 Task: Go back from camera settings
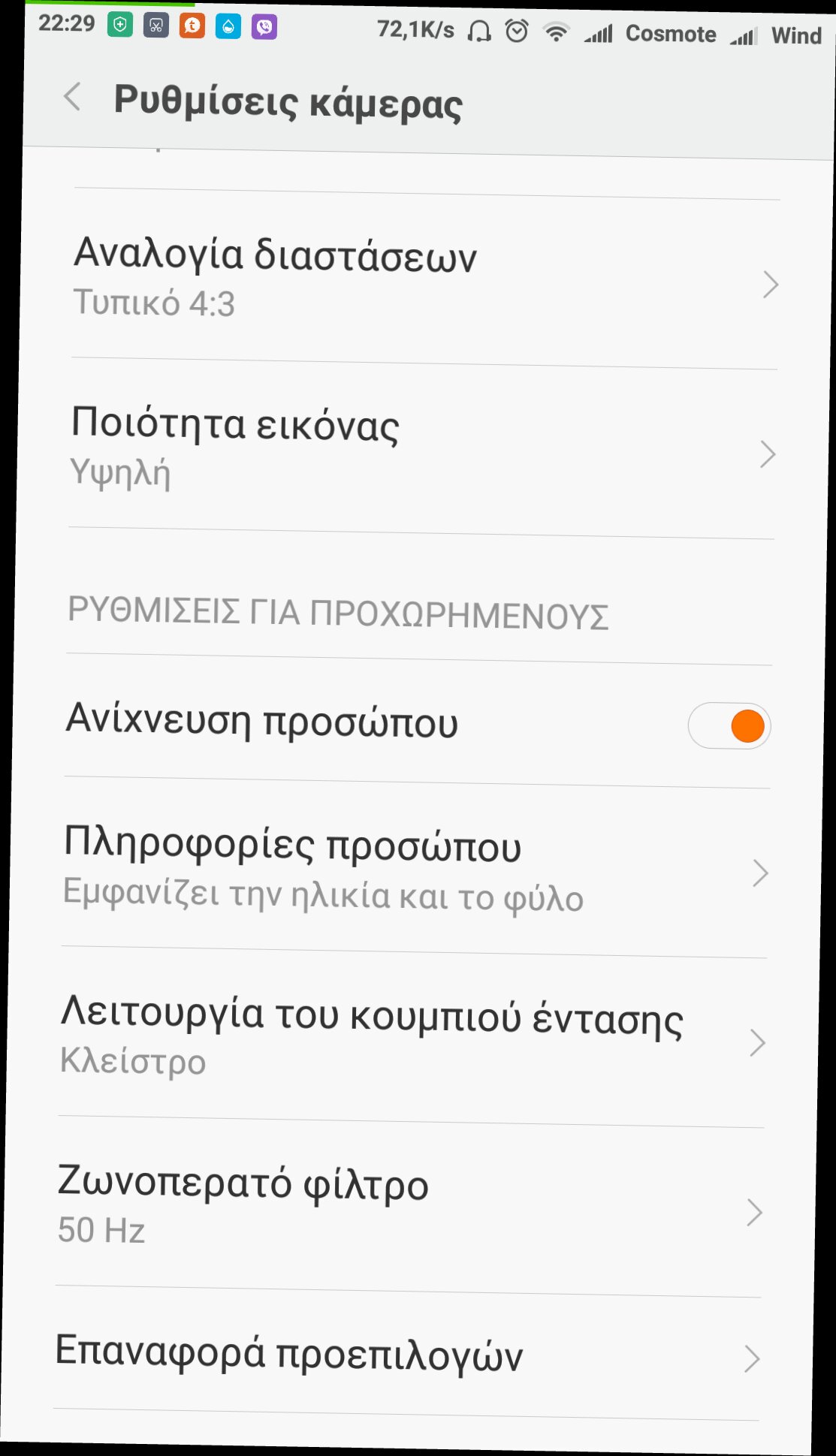(x=73, y=97)
